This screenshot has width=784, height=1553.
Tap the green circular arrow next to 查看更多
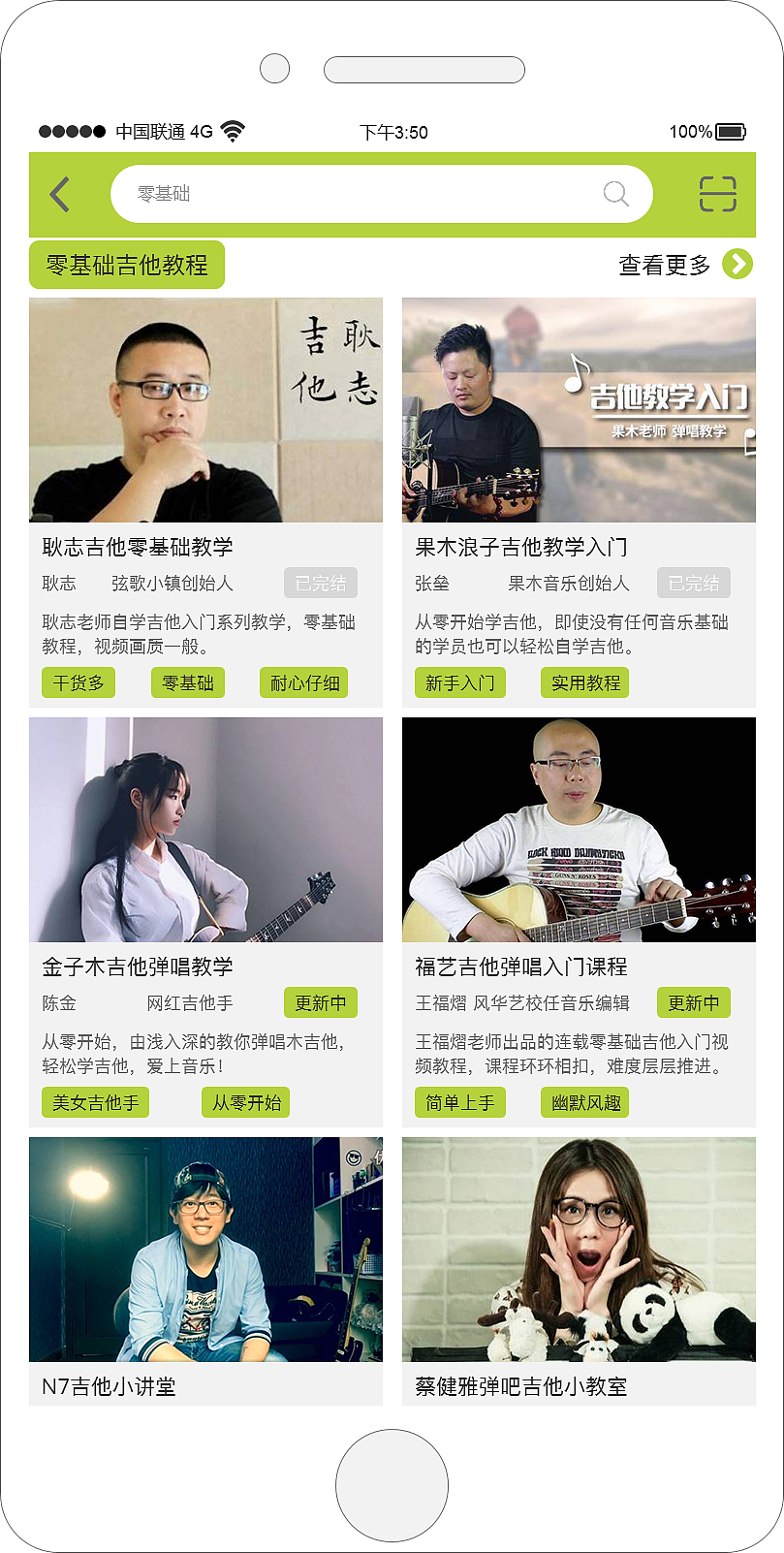tap(737, 262)
